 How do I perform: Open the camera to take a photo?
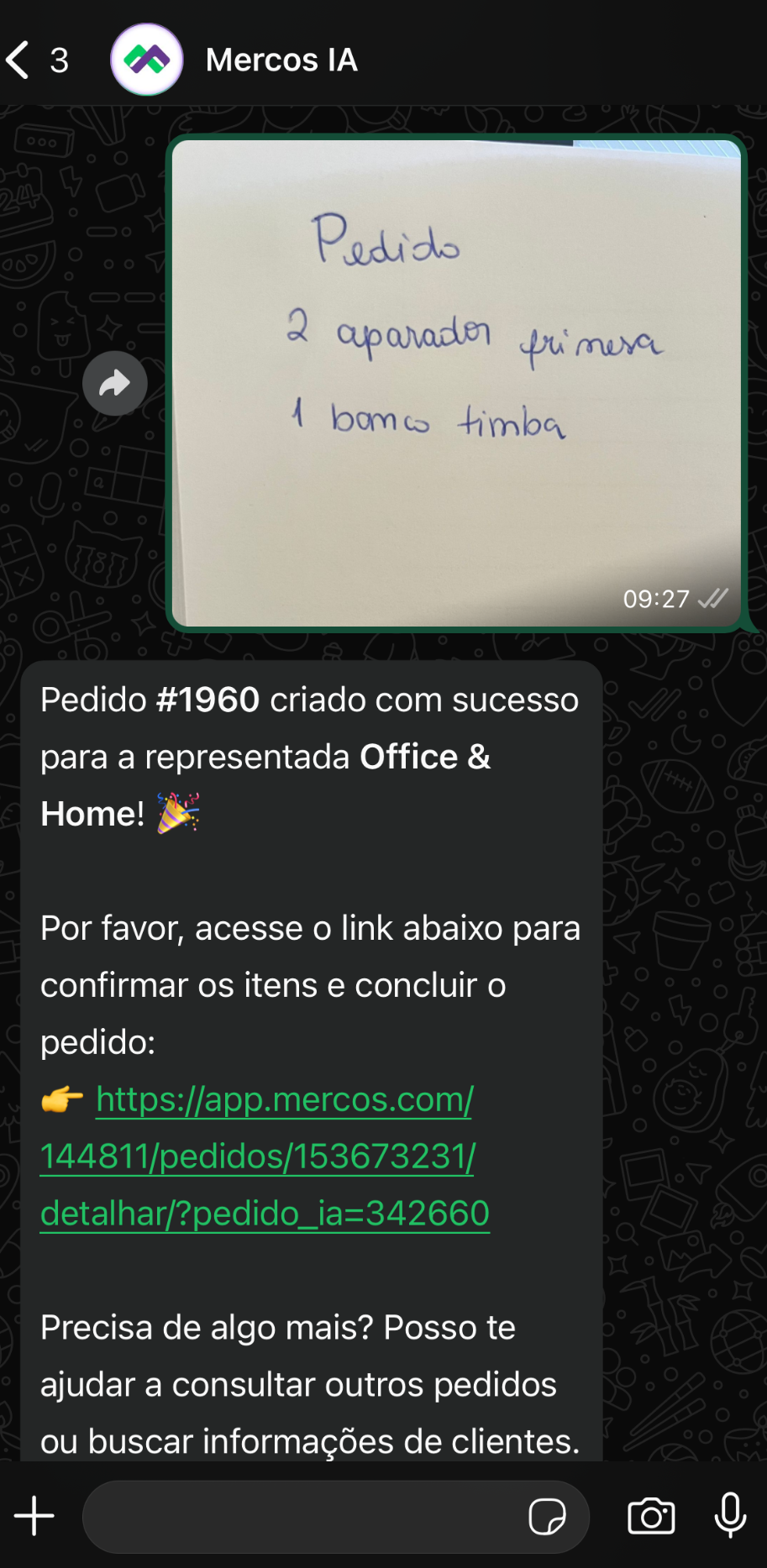pos(651,1516)
